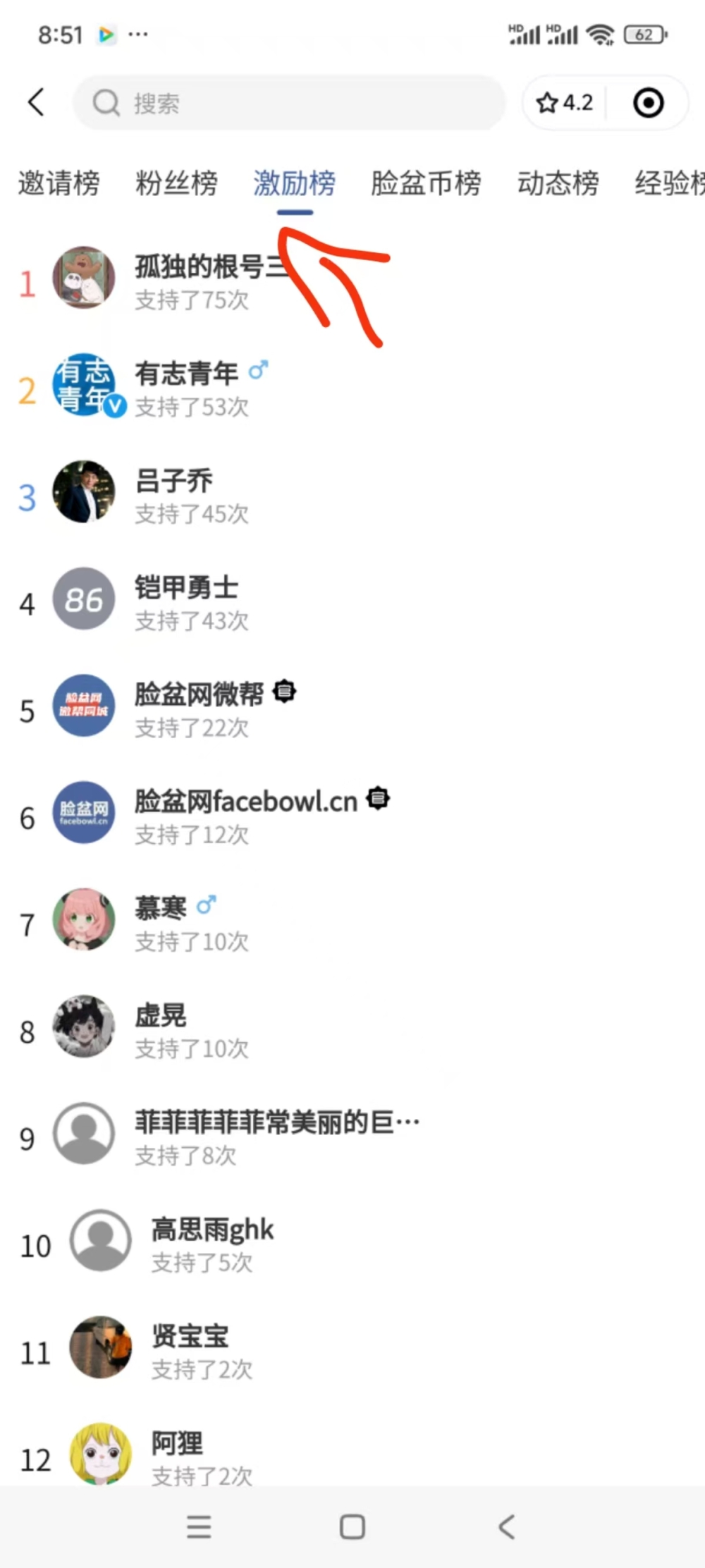
Task: Tap the system home button
Action: coord(352,1527)
